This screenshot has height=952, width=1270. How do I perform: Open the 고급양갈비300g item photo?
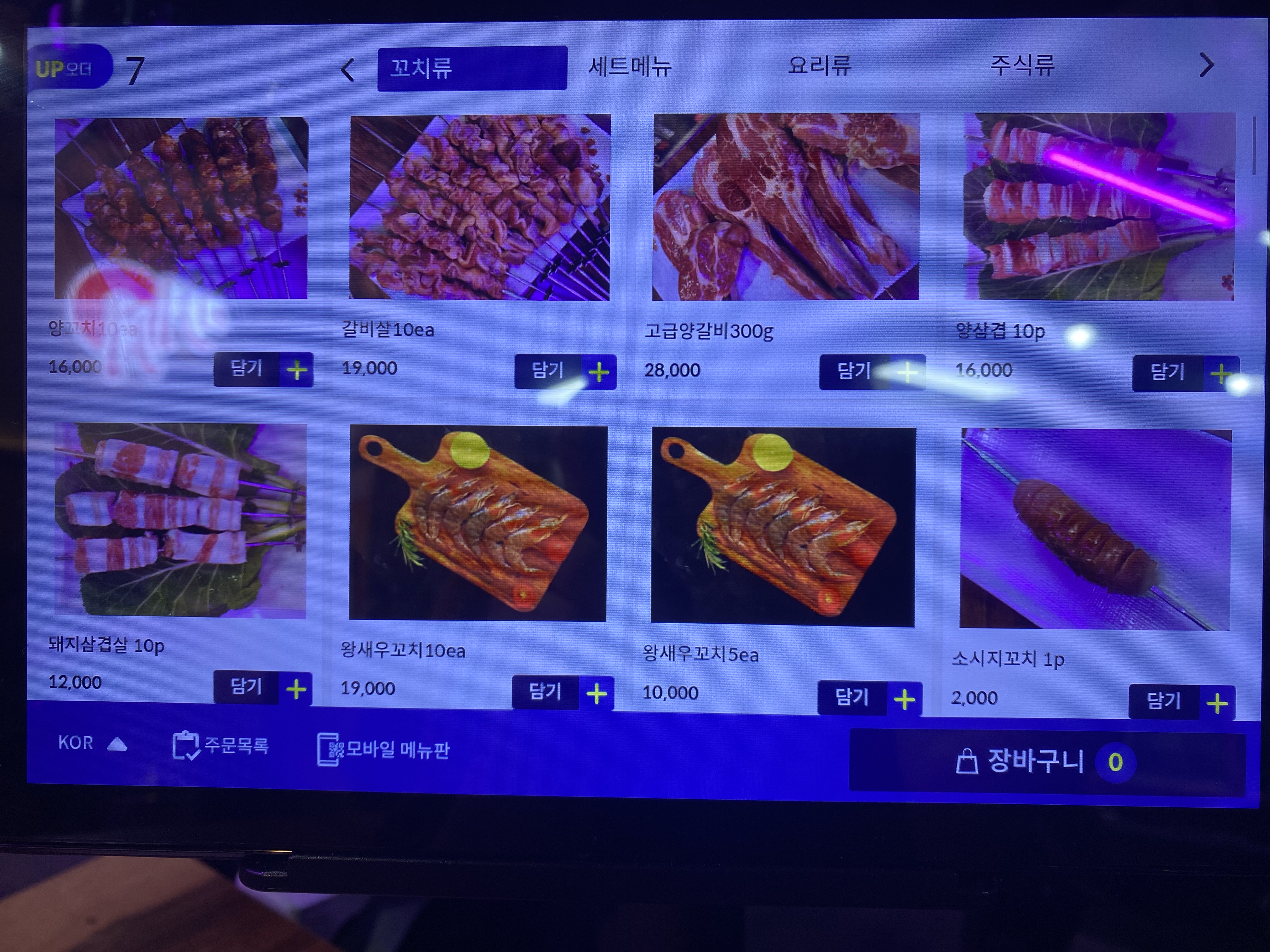785,207
